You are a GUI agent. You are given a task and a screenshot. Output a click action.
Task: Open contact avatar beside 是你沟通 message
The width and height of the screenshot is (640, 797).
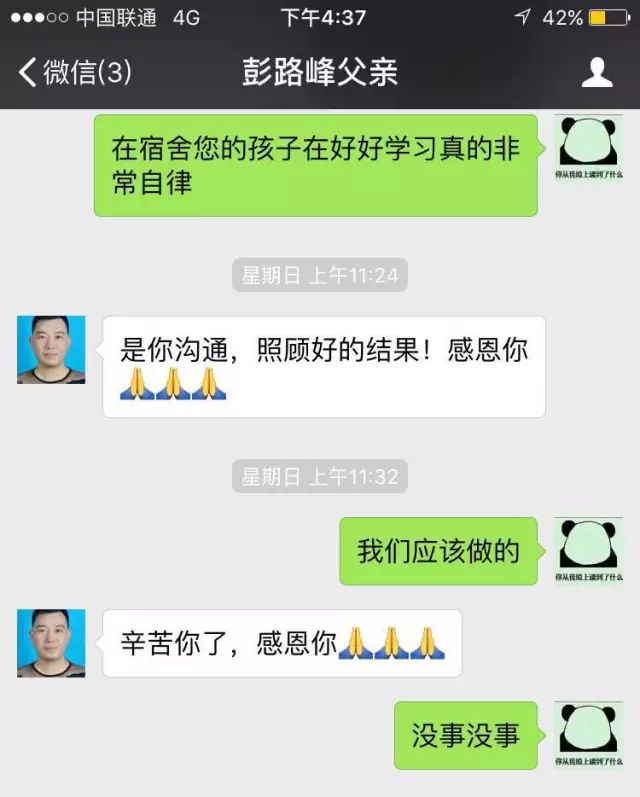(51, 350)
